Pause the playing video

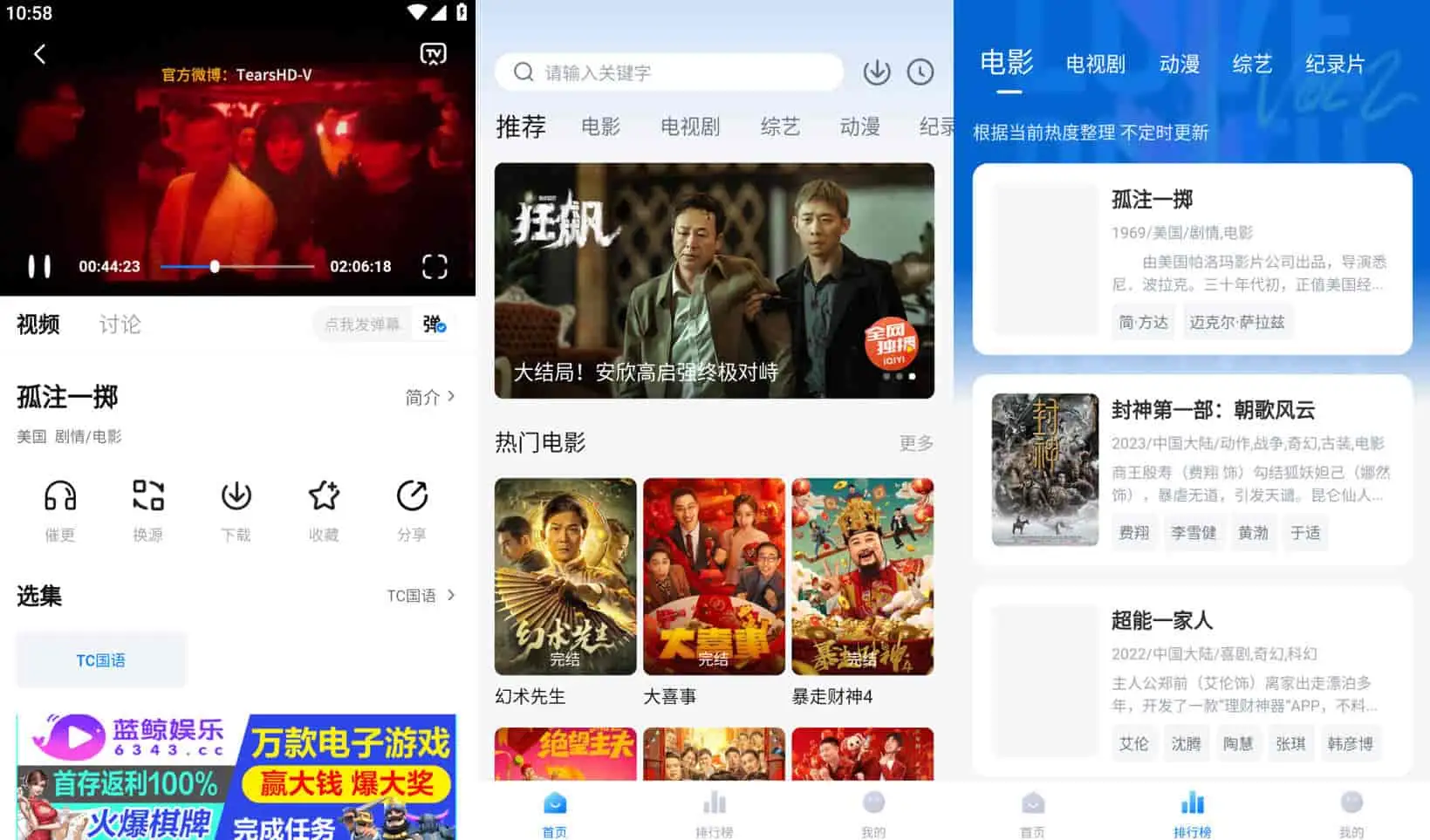pyautogui.click(x=39, y=266)
